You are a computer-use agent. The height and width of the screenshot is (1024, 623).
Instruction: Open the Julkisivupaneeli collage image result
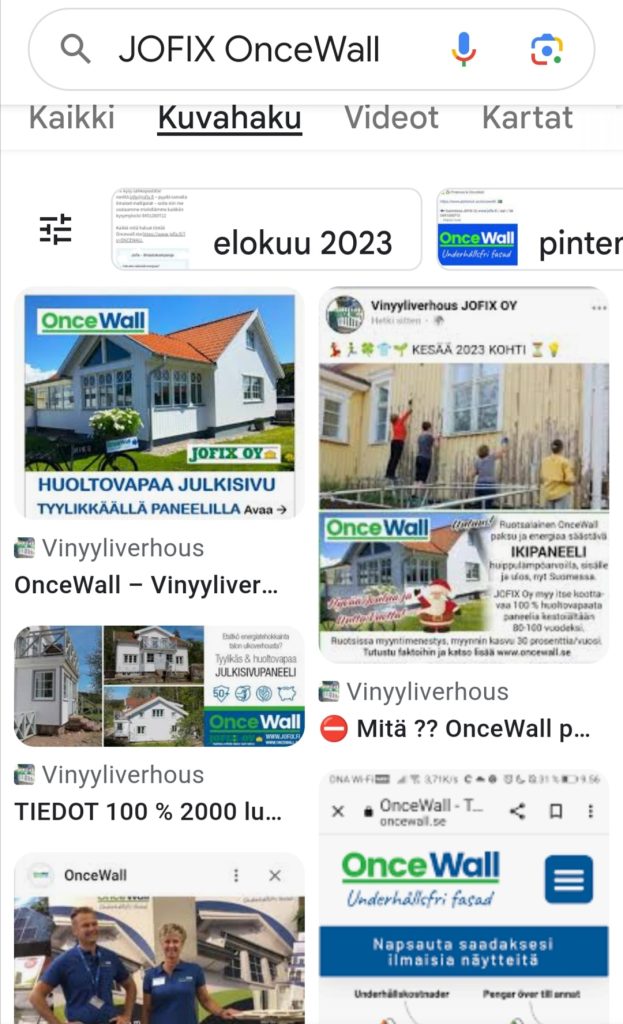159,686
